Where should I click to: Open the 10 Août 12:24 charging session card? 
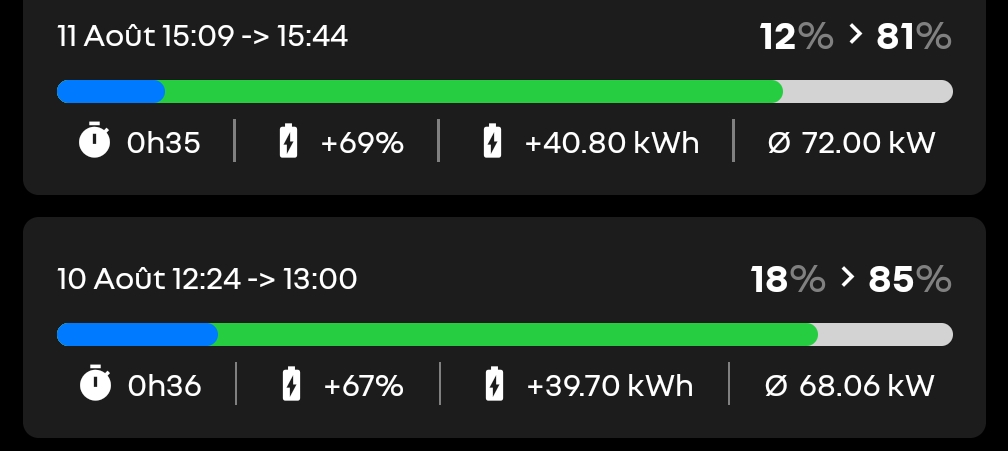click(x=504, y=328)
